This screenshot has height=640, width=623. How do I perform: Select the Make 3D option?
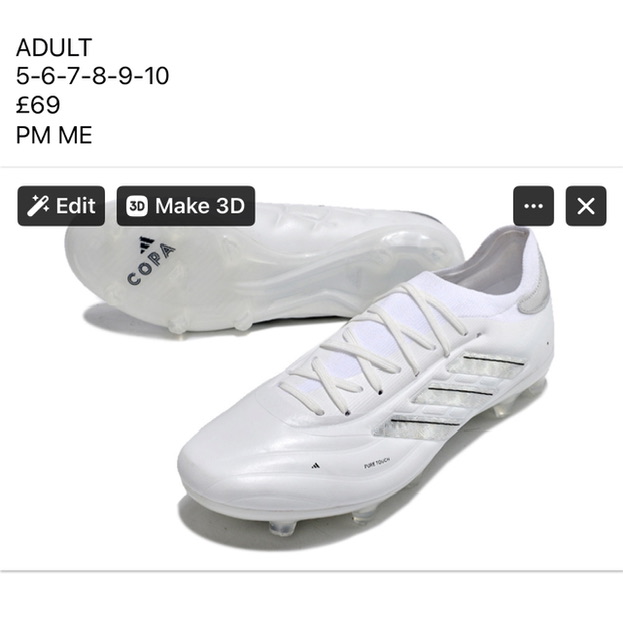coord(185,206)
